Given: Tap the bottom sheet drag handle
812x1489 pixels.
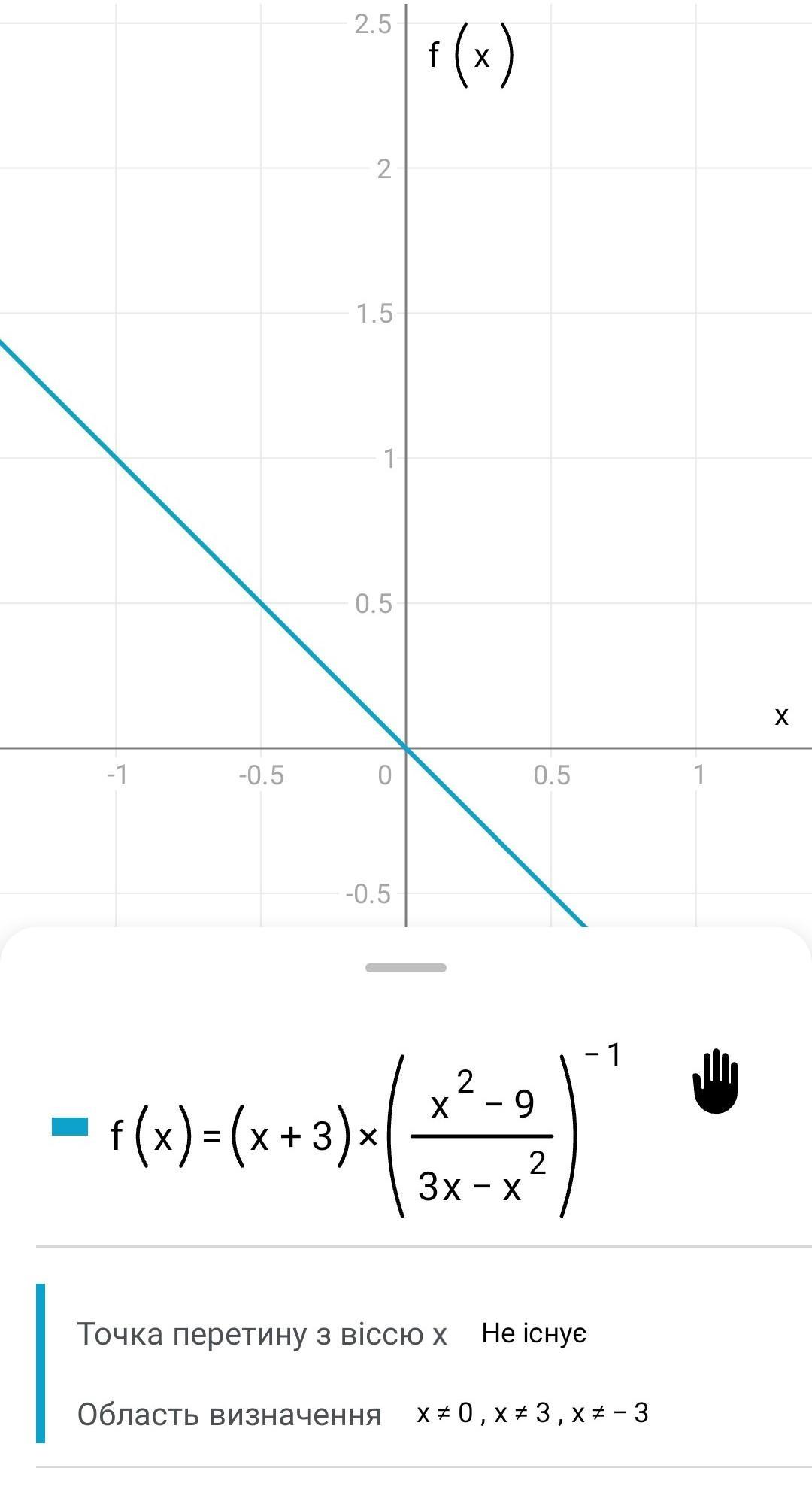Looking at the screenshot, I should point(406,968).
